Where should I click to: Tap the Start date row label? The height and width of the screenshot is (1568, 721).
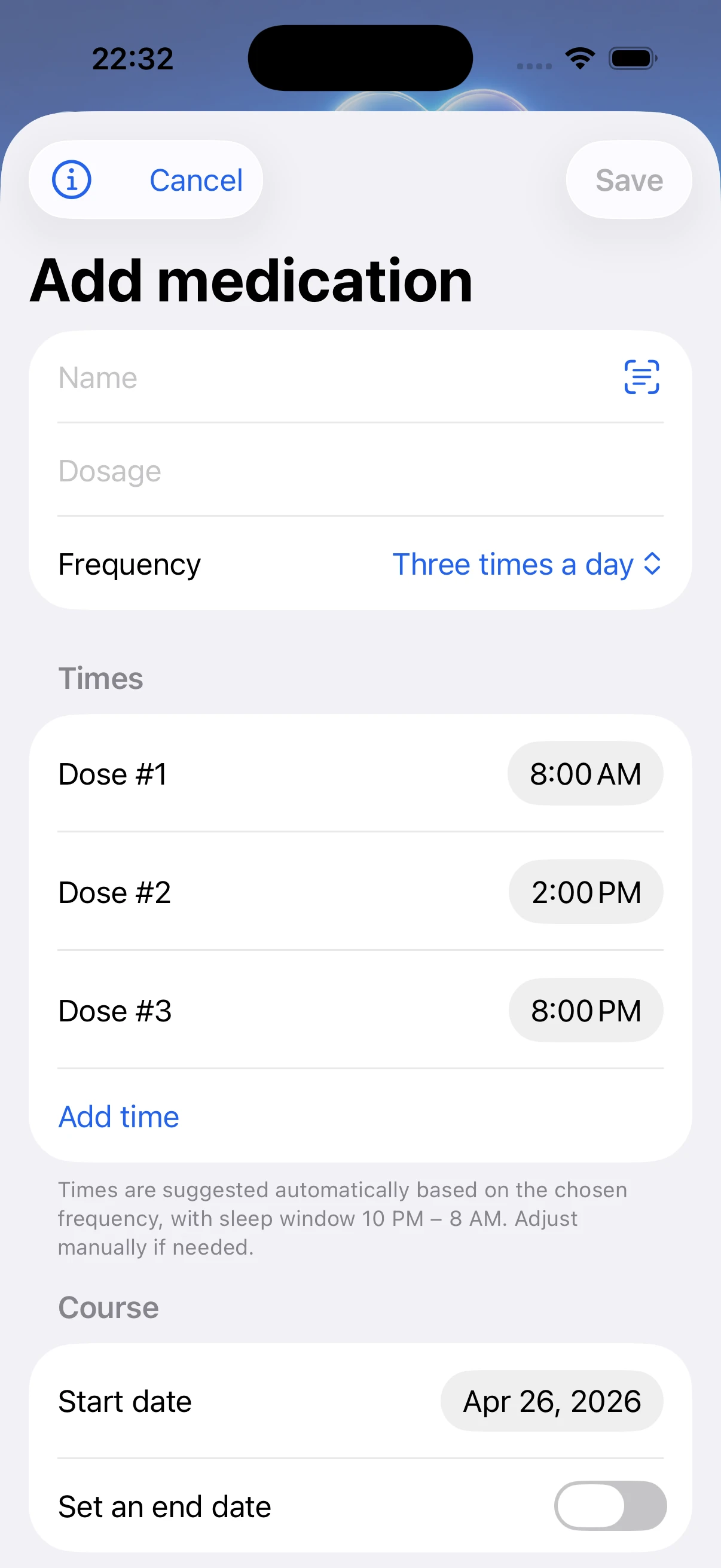pos(124,1401)
